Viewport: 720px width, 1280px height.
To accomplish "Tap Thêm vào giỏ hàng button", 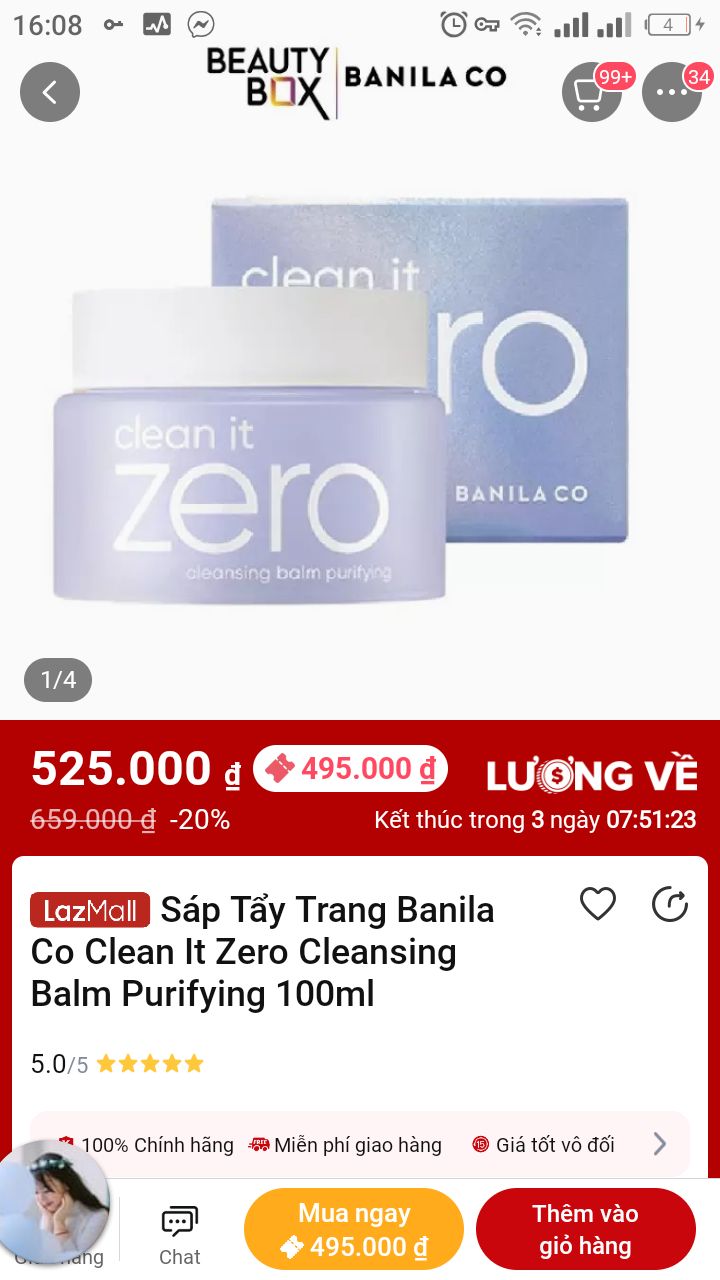I will tap(585, 1229).
